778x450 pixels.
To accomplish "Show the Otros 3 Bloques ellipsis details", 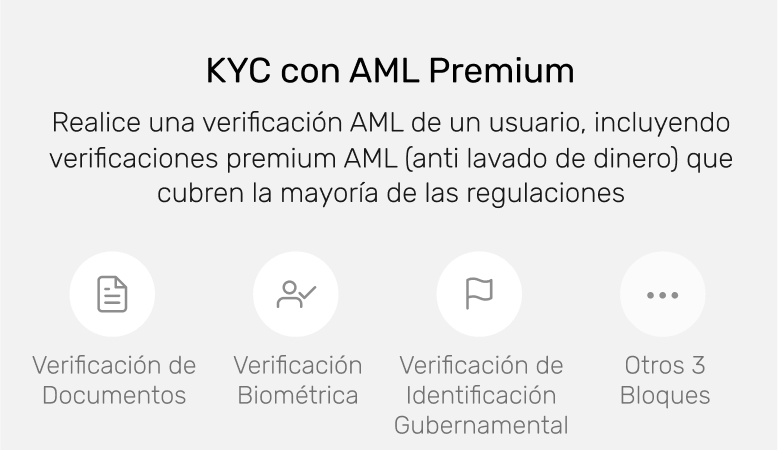I will tap(662, 295).
